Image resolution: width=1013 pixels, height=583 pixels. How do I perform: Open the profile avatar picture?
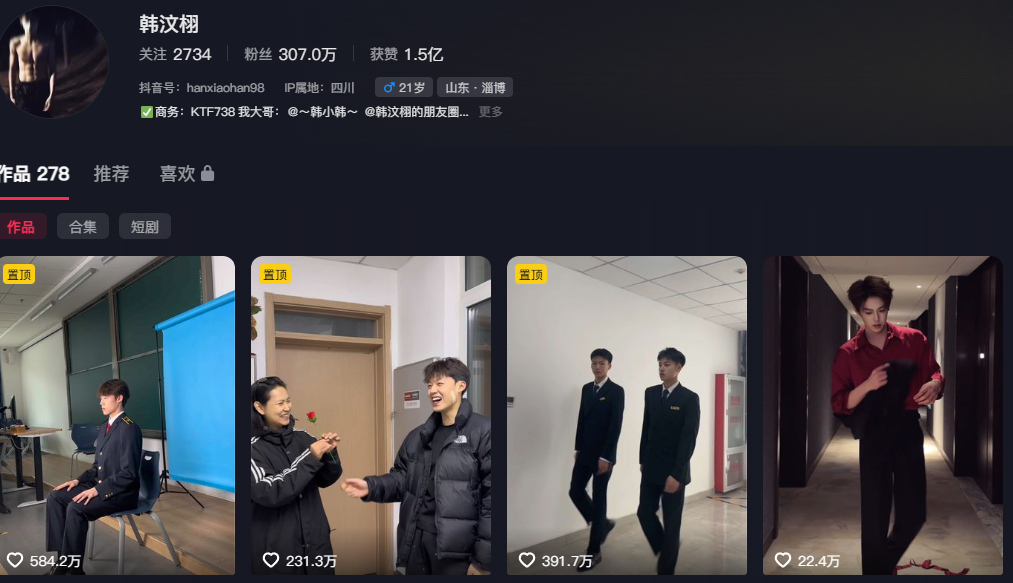[x=55, y=62]
